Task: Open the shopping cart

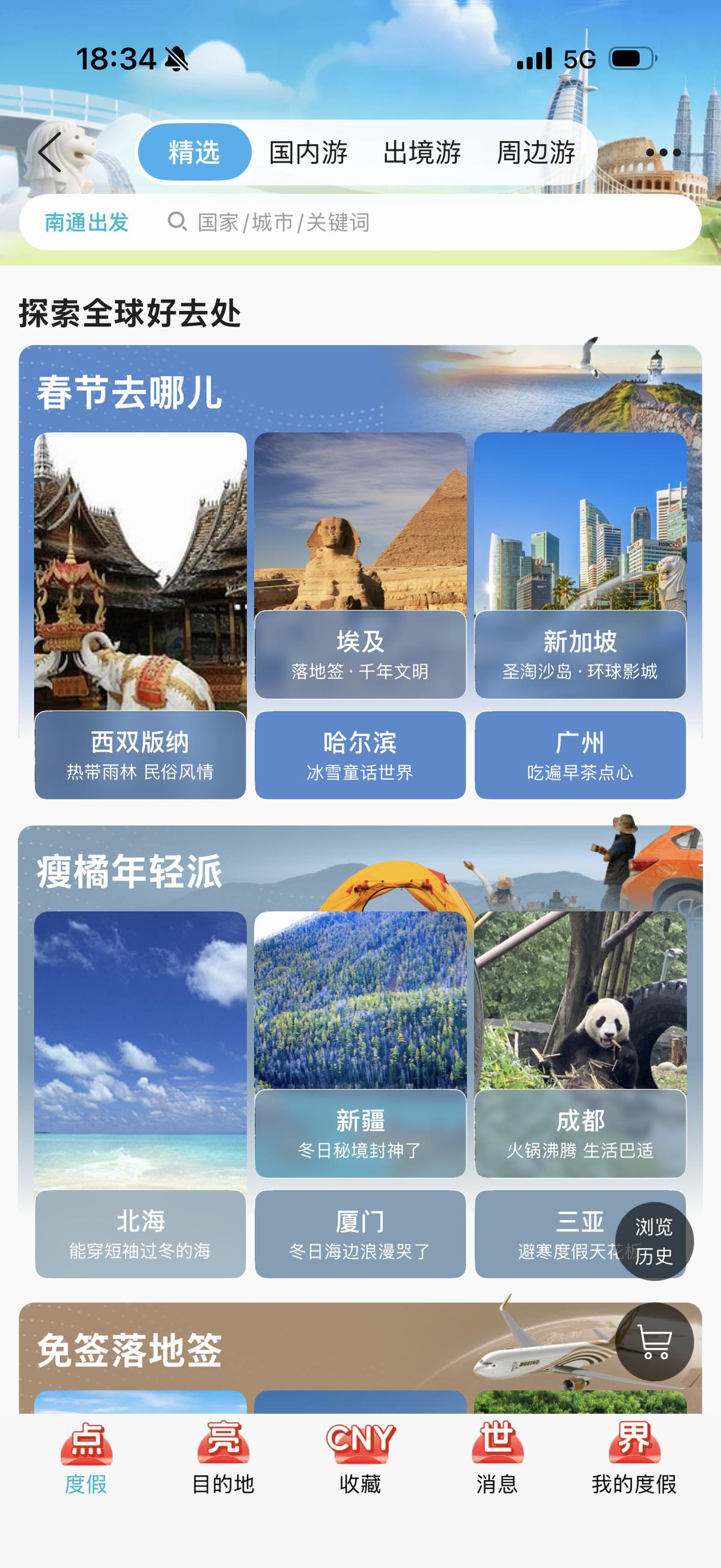Action: [654, 1341]
